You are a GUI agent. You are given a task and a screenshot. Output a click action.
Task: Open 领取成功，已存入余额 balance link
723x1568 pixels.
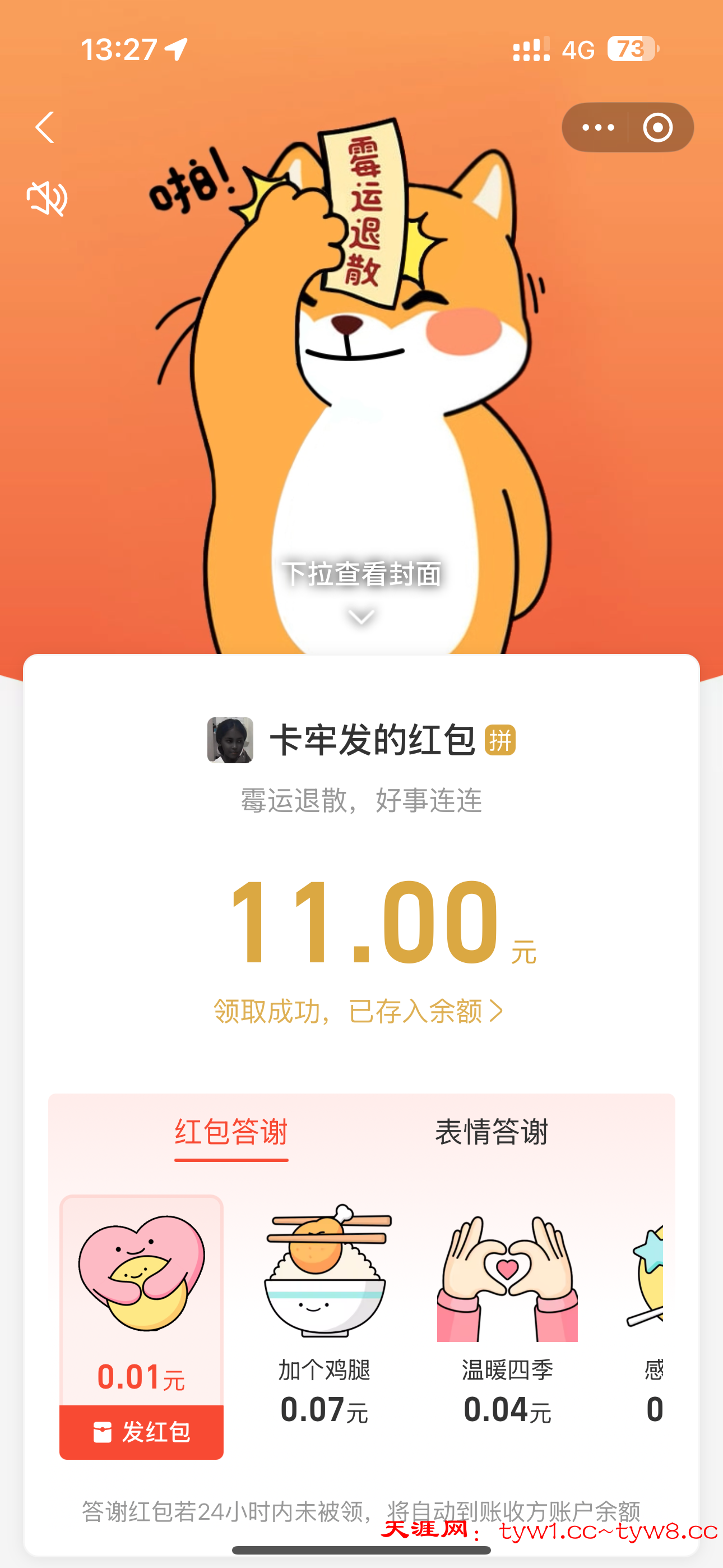click(358, 1012)
